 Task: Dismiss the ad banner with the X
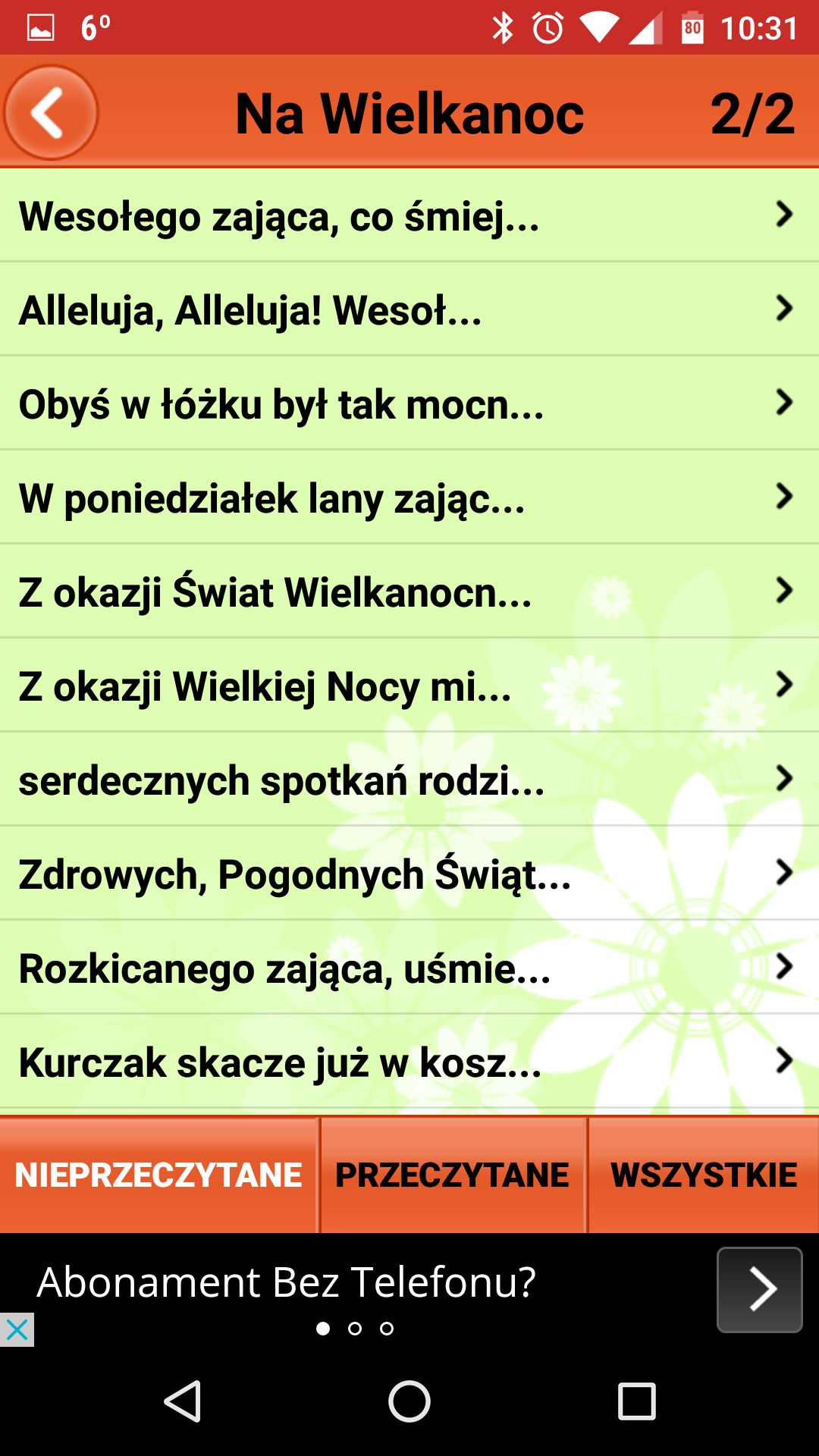click(17, 1329)
